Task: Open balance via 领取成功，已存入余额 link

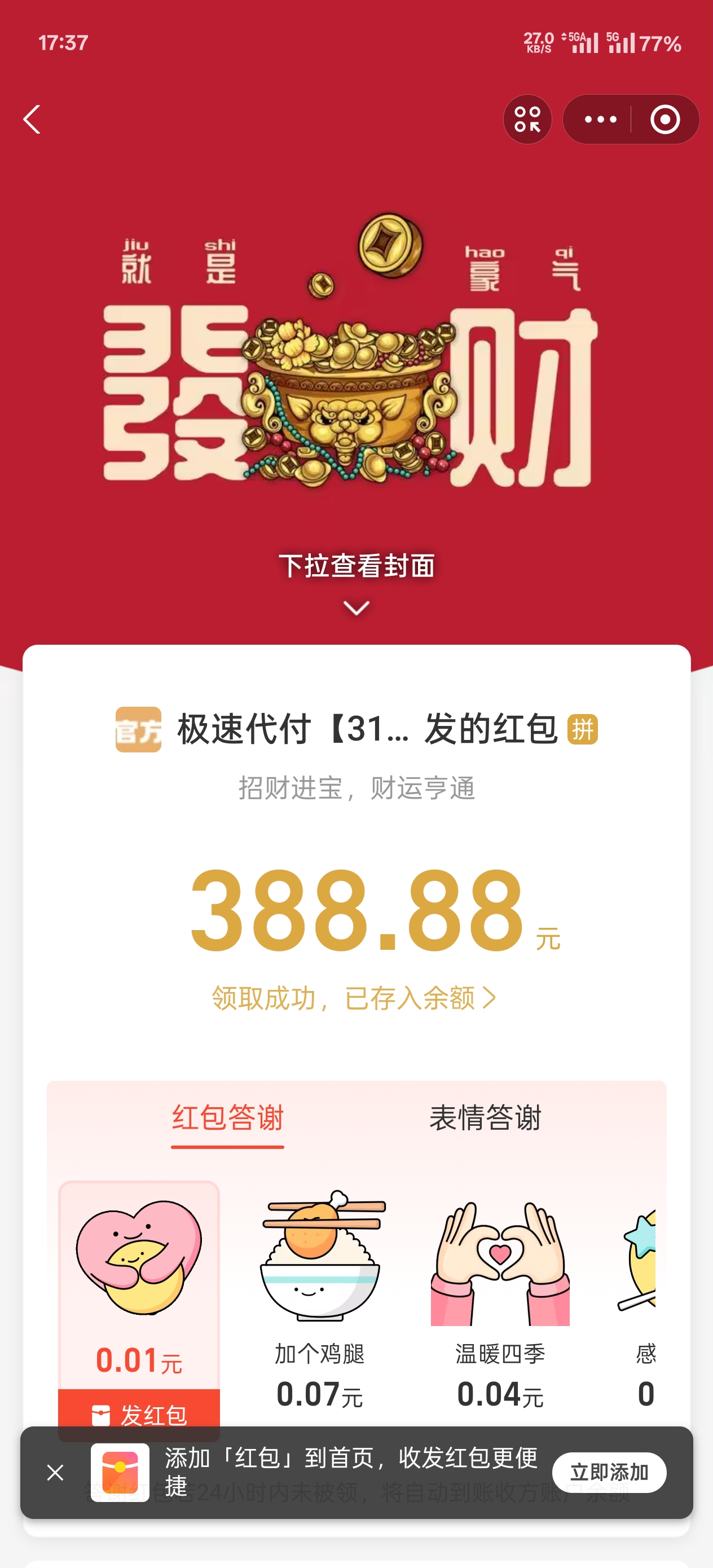Action: [354, 998]
